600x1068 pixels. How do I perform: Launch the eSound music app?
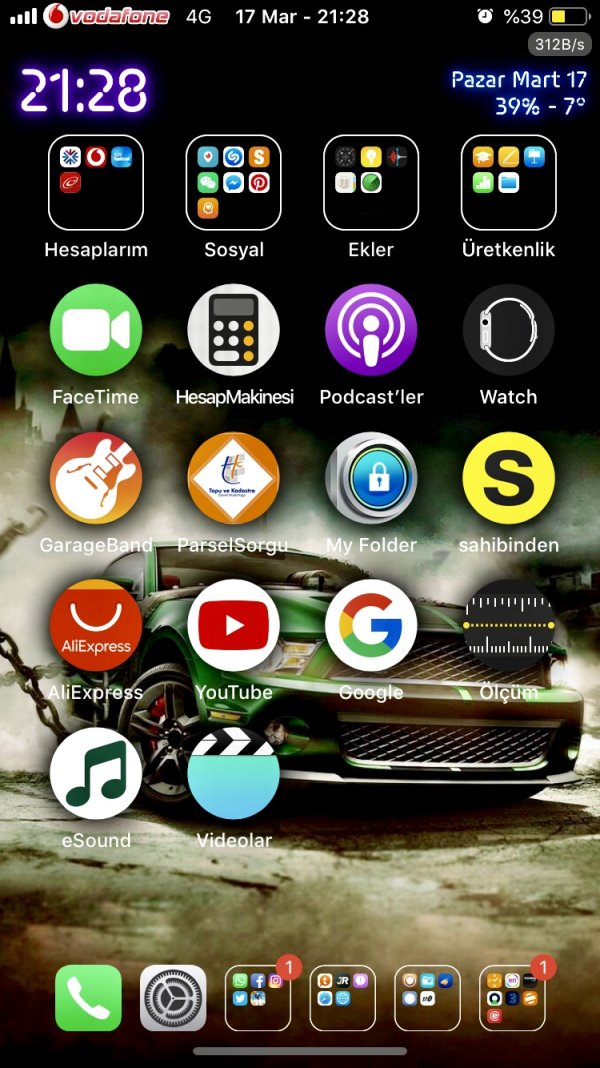pyautogui.click(x=96, y=774)
